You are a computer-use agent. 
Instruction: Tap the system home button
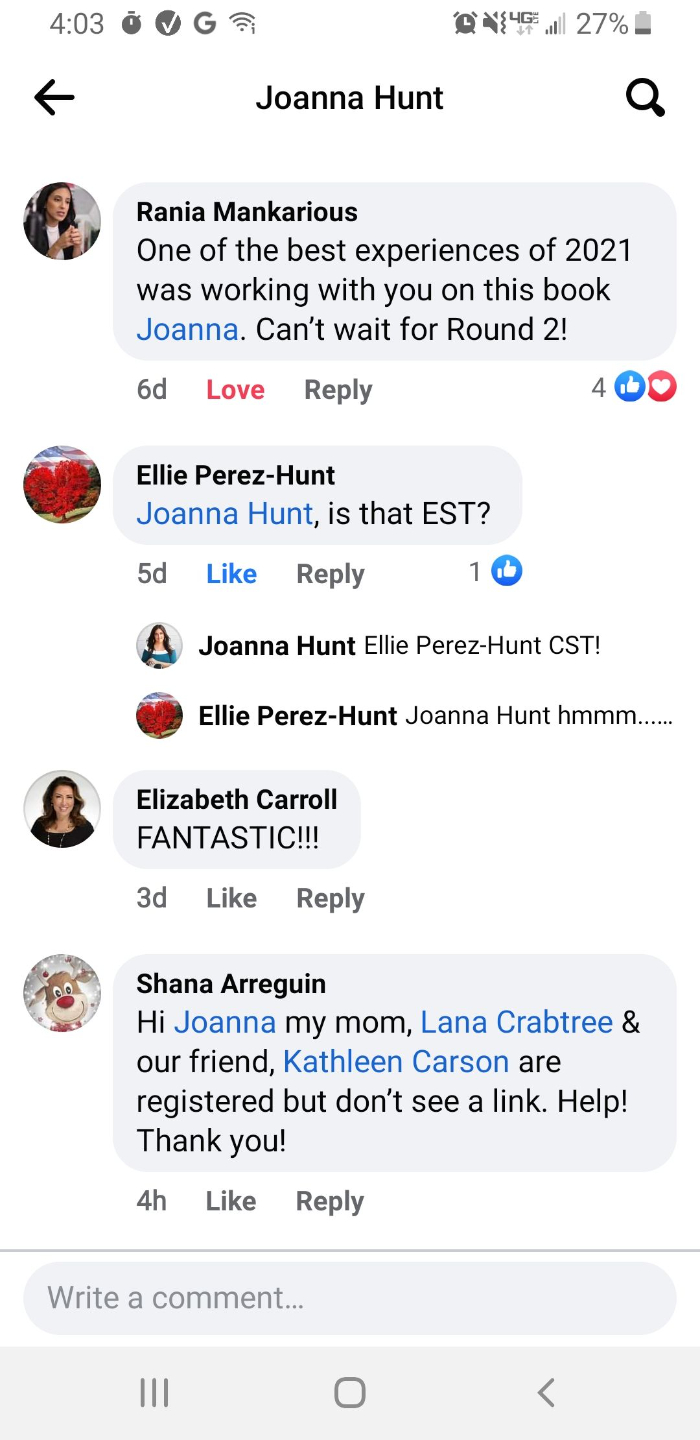350,1392
